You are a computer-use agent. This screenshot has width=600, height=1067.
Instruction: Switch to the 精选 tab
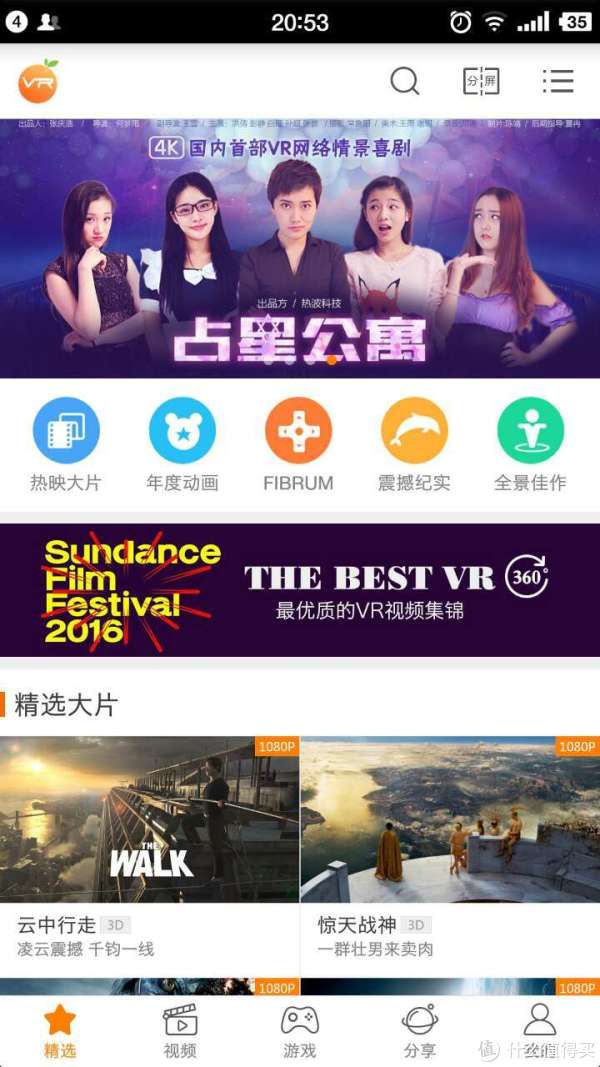point(60,1030)
